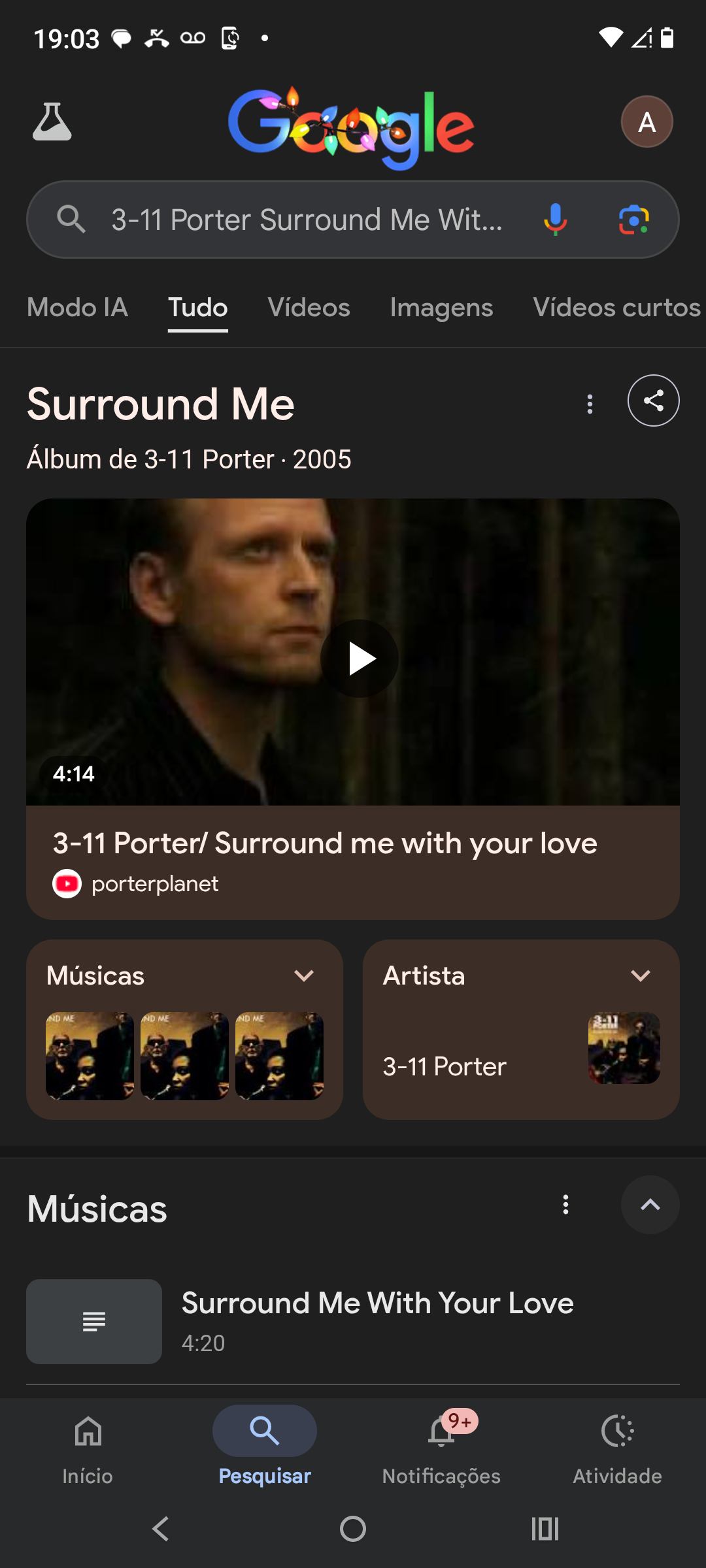Share the Surround Me album panel

(x=653, y=401)
